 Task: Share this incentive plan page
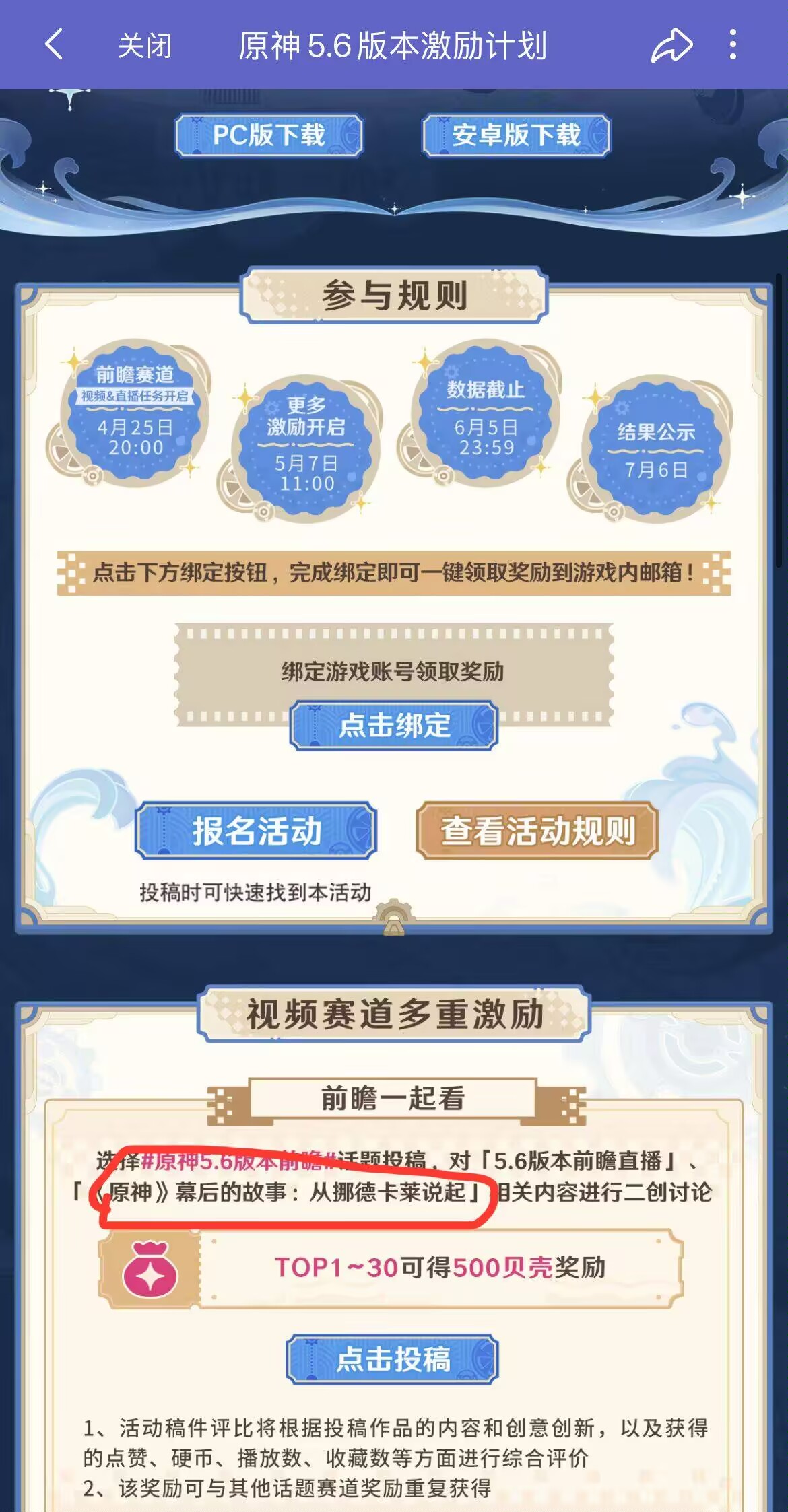[671, 46]
